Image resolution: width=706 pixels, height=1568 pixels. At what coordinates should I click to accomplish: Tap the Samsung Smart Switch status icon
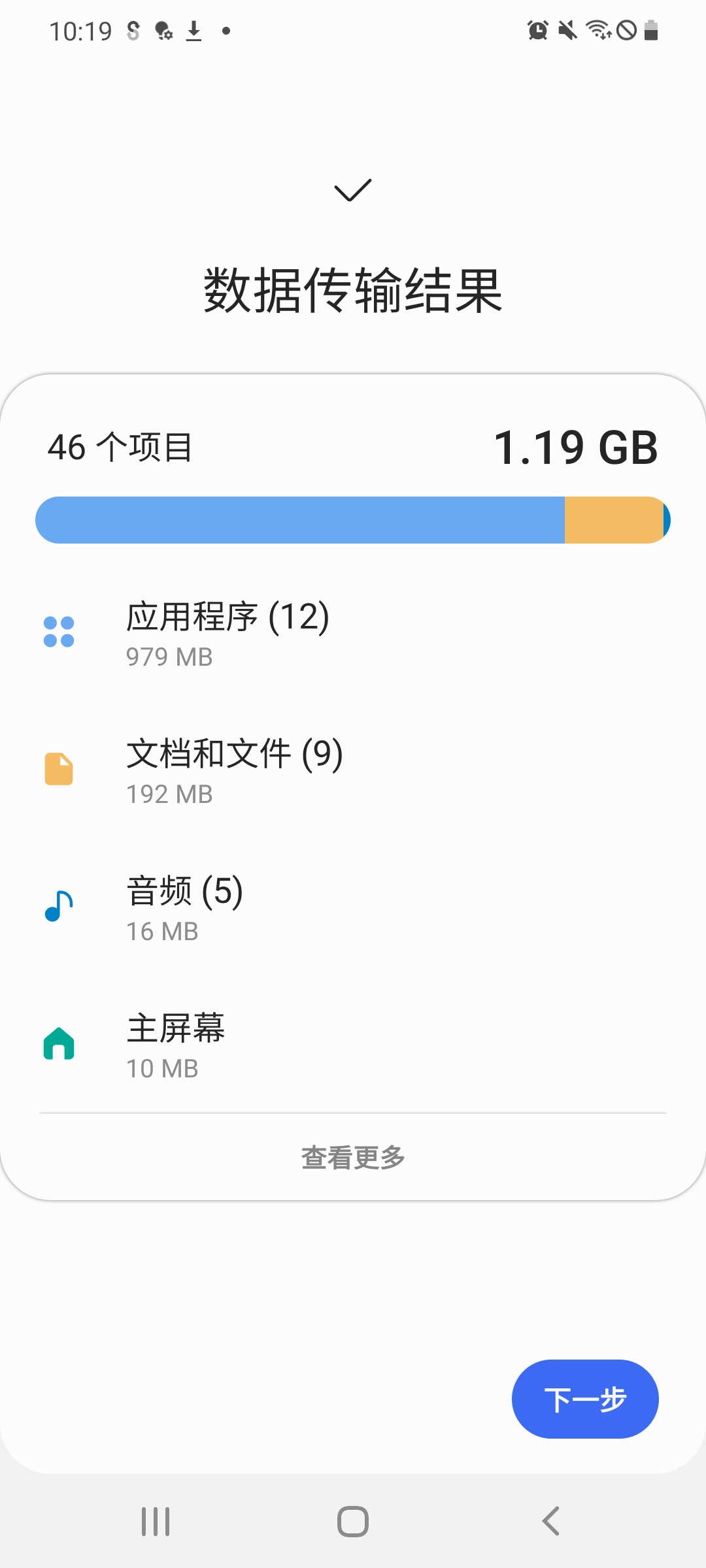click(x=133, y=31)
